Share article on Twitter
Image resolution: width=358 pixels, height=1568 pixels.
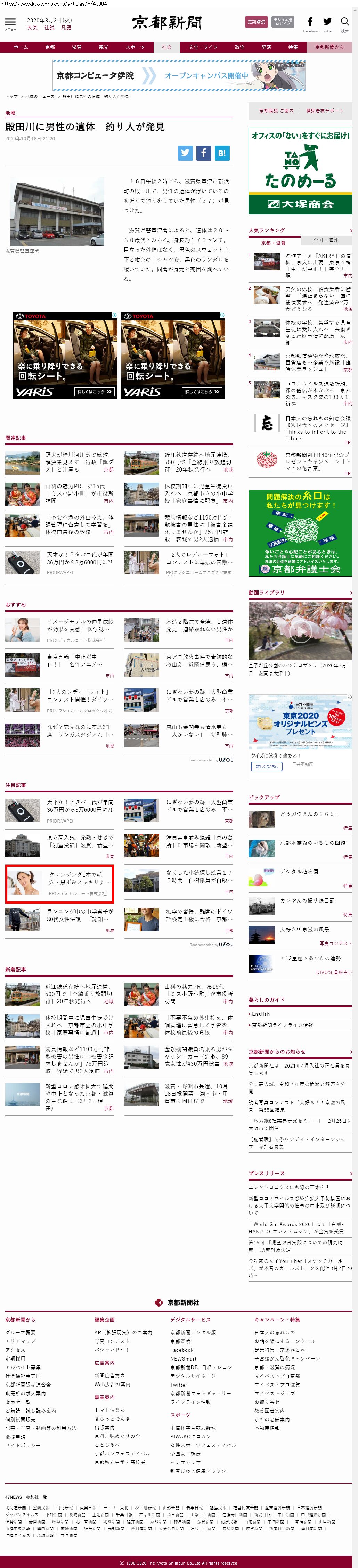185,153
